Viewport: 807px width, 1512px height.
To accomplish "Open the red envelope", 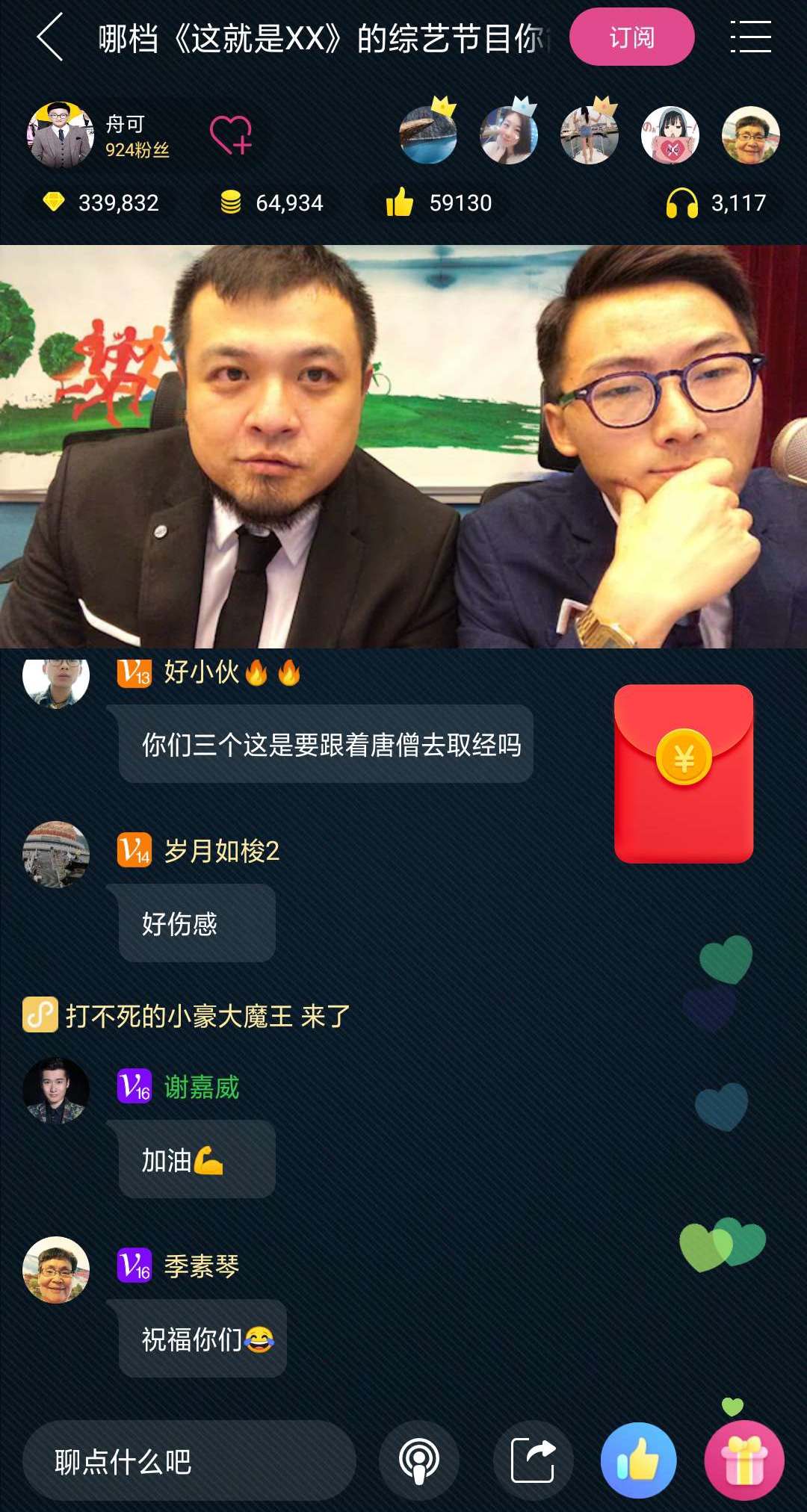I will 684,773.
